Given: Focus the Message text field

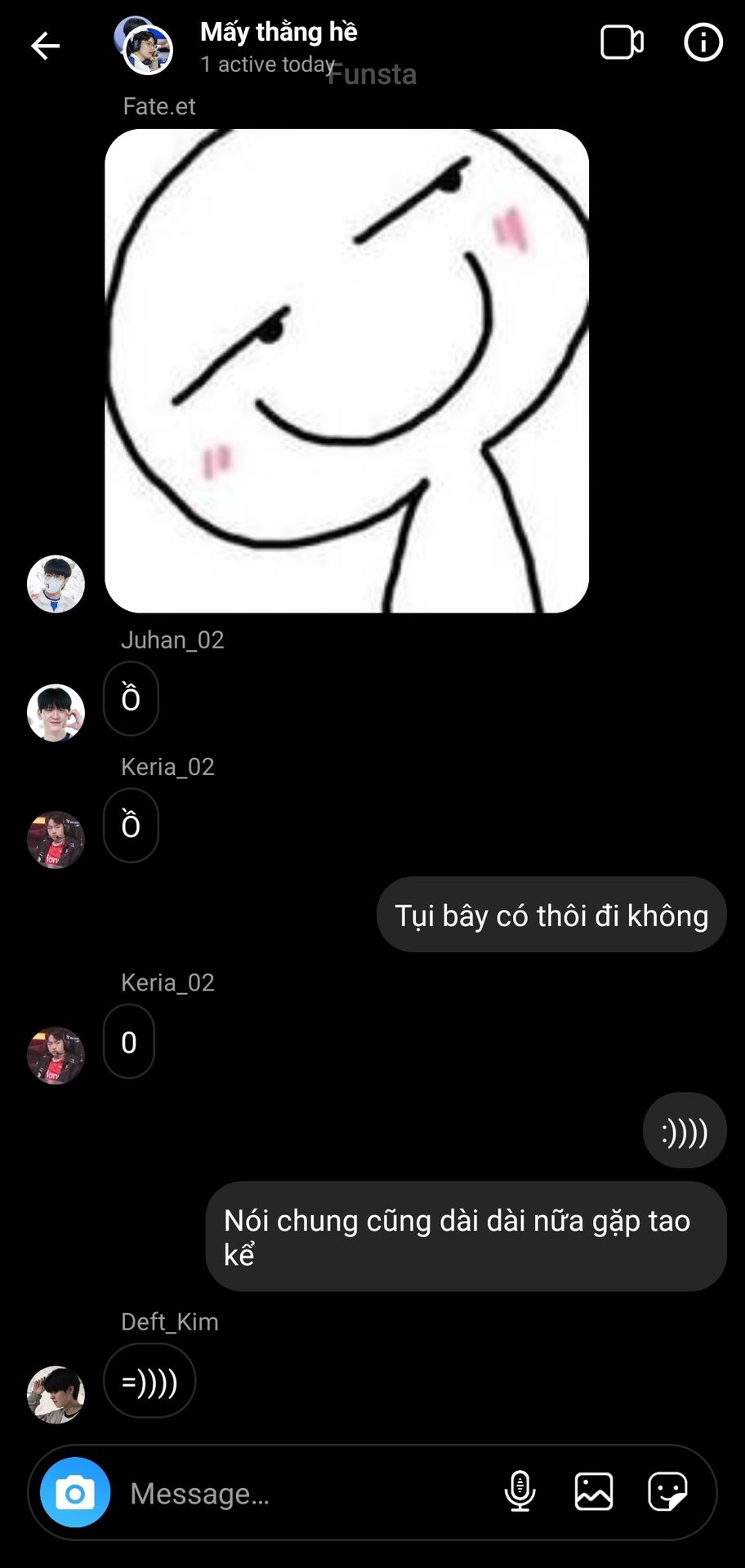Looking at the screenshot, I should click(x=302, y=1494).
